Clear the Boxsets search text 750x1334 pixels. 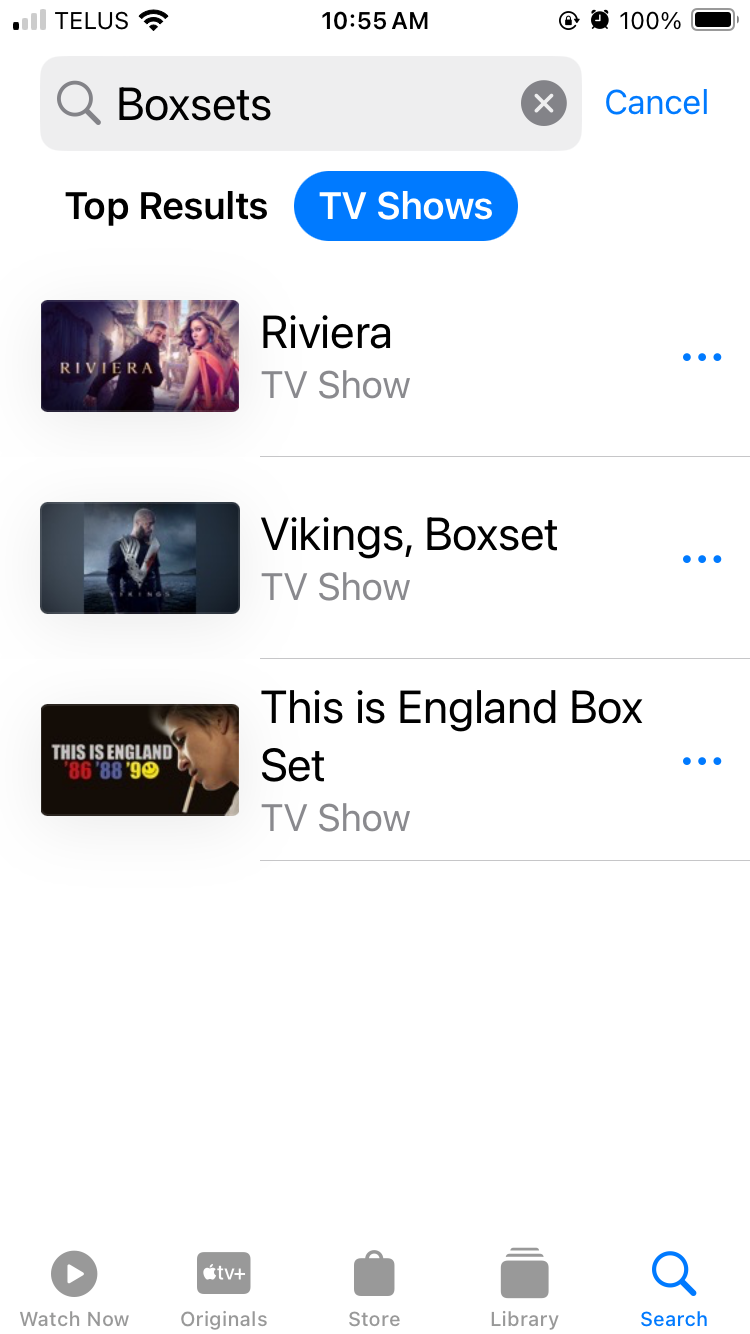544,104
